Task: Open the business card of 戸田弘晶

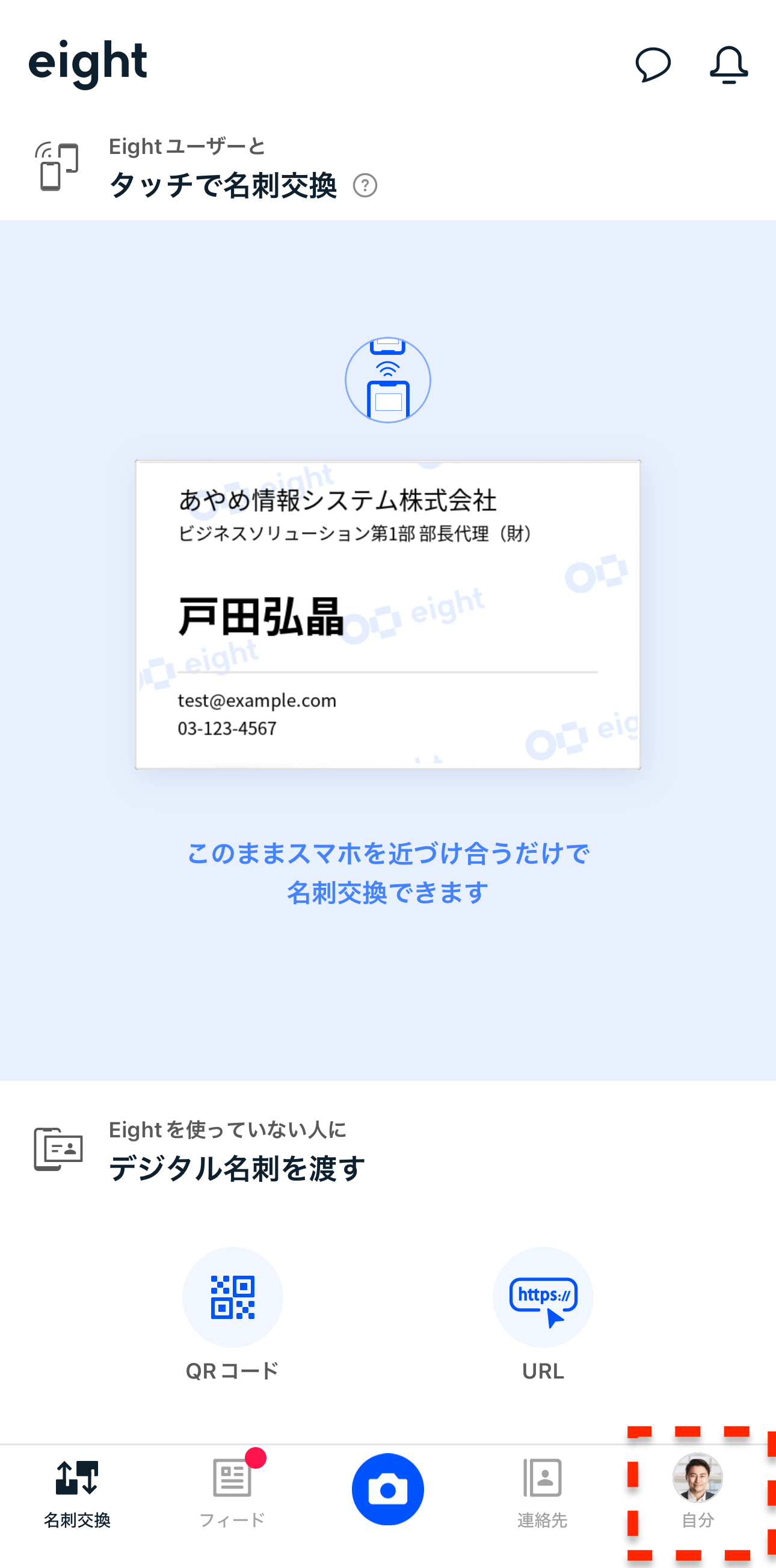Action: click(x=387, y=614)
